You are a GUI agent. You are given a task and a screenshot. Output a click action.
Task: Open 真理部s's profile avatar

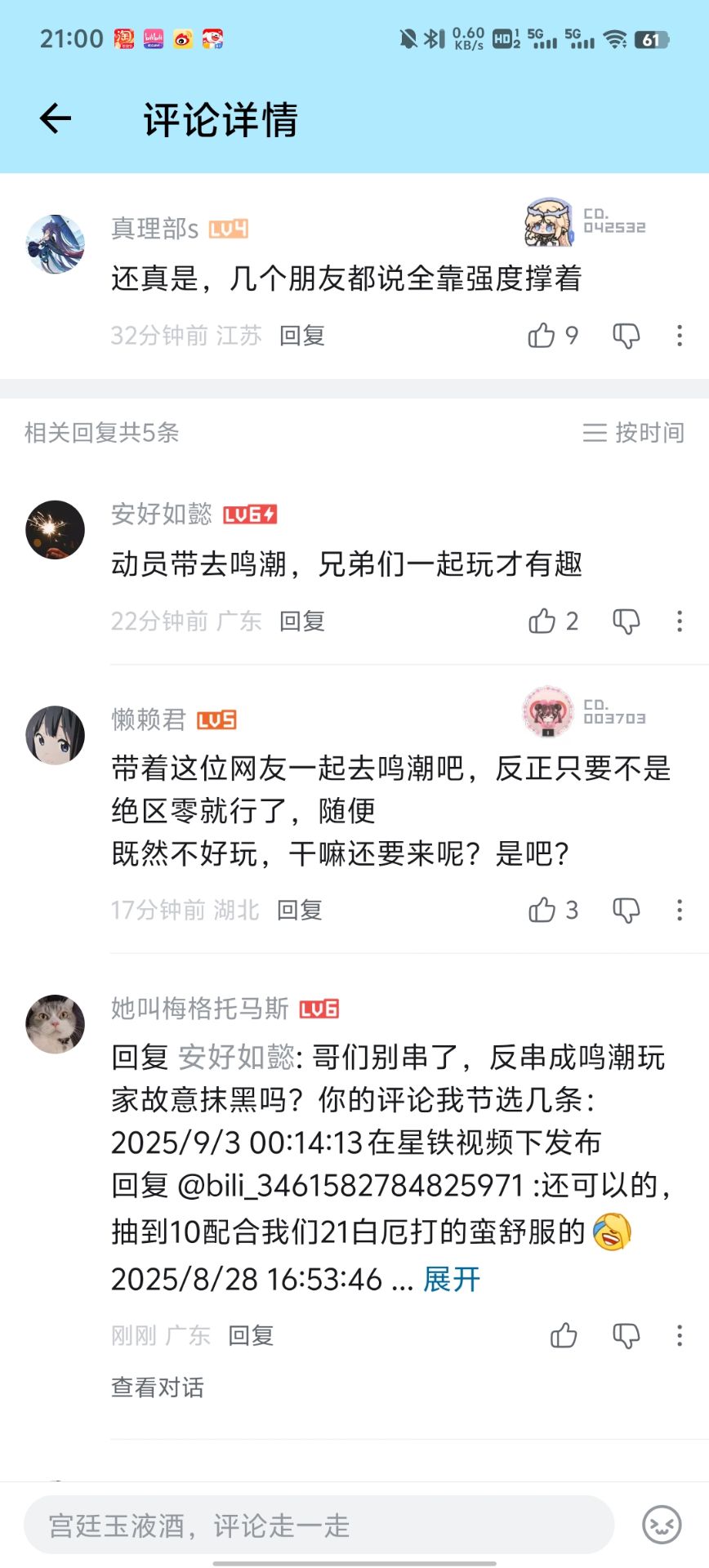click(x=56, y=244)
